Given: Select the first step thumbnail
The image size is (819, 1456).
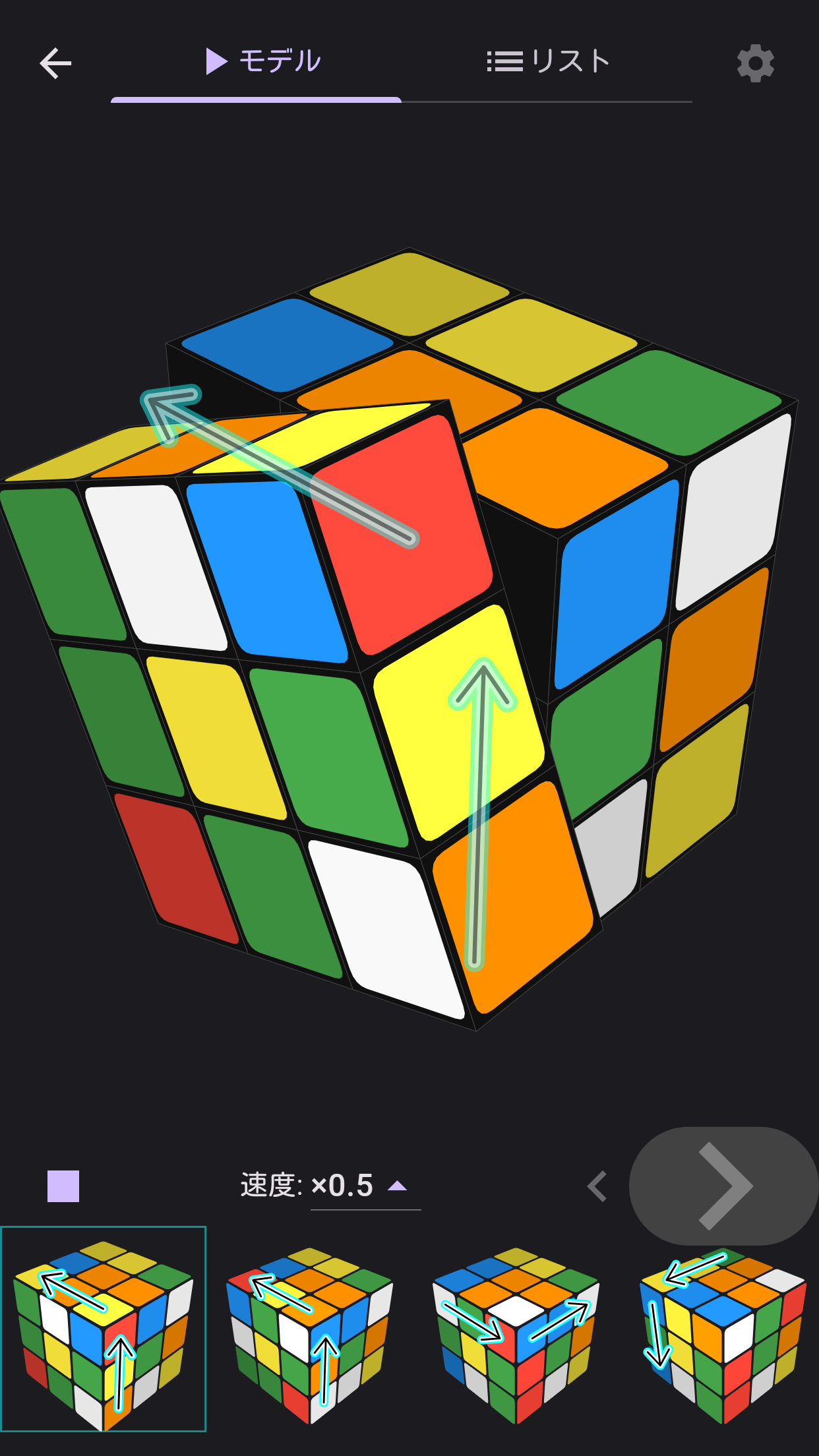Looking at the screenshot, I should (104, 1329).
